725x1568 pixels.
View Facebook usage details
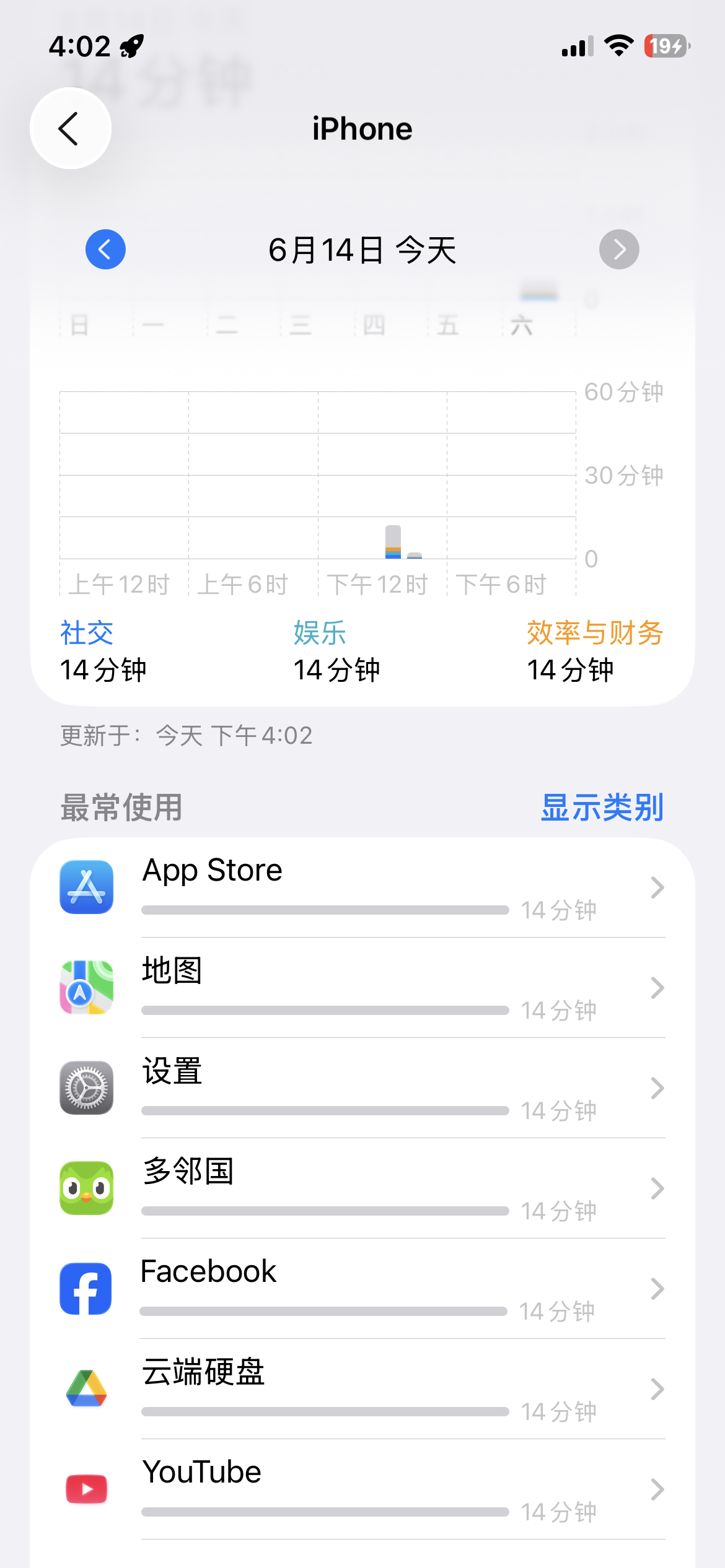(x=362, y=1289)
